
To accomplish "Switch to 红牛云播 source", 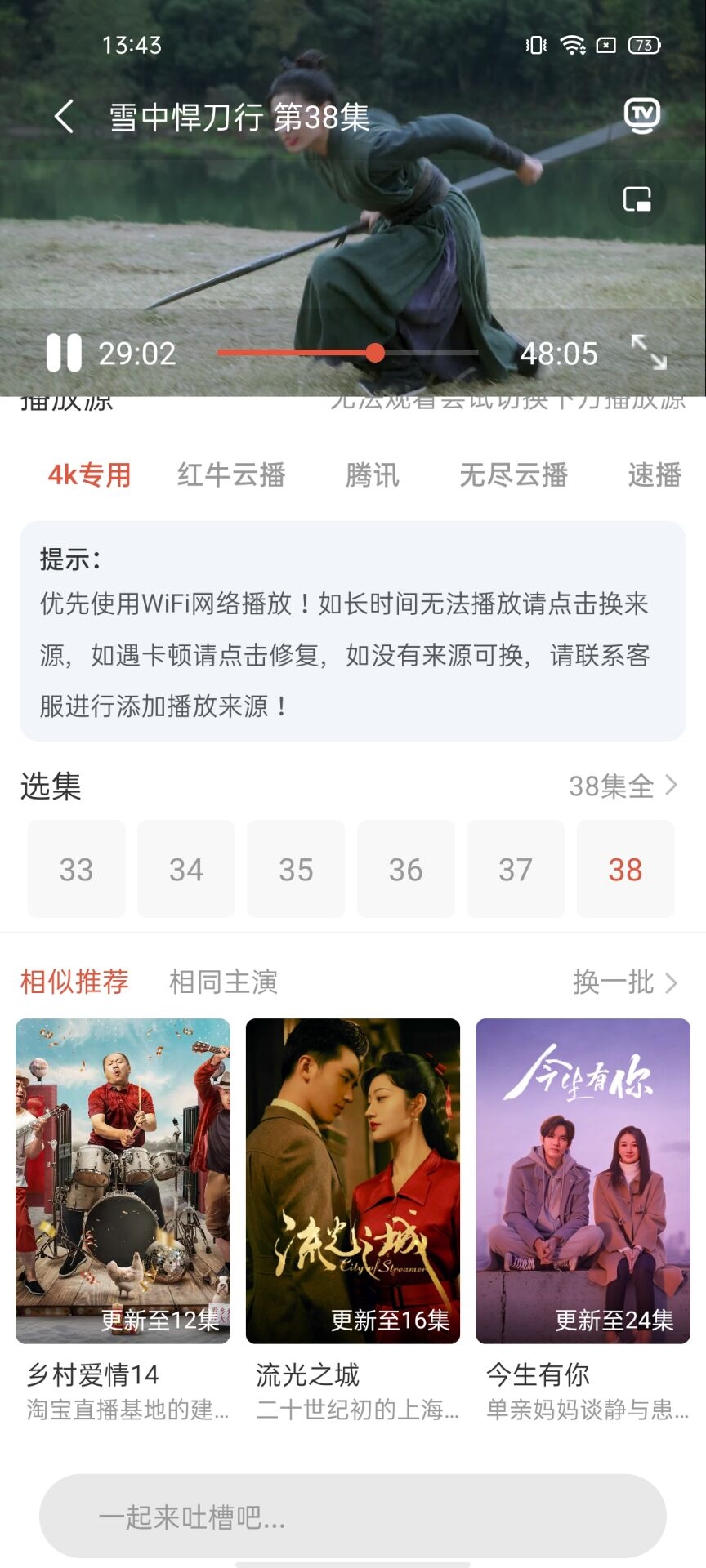I will [x=231, y=474].
